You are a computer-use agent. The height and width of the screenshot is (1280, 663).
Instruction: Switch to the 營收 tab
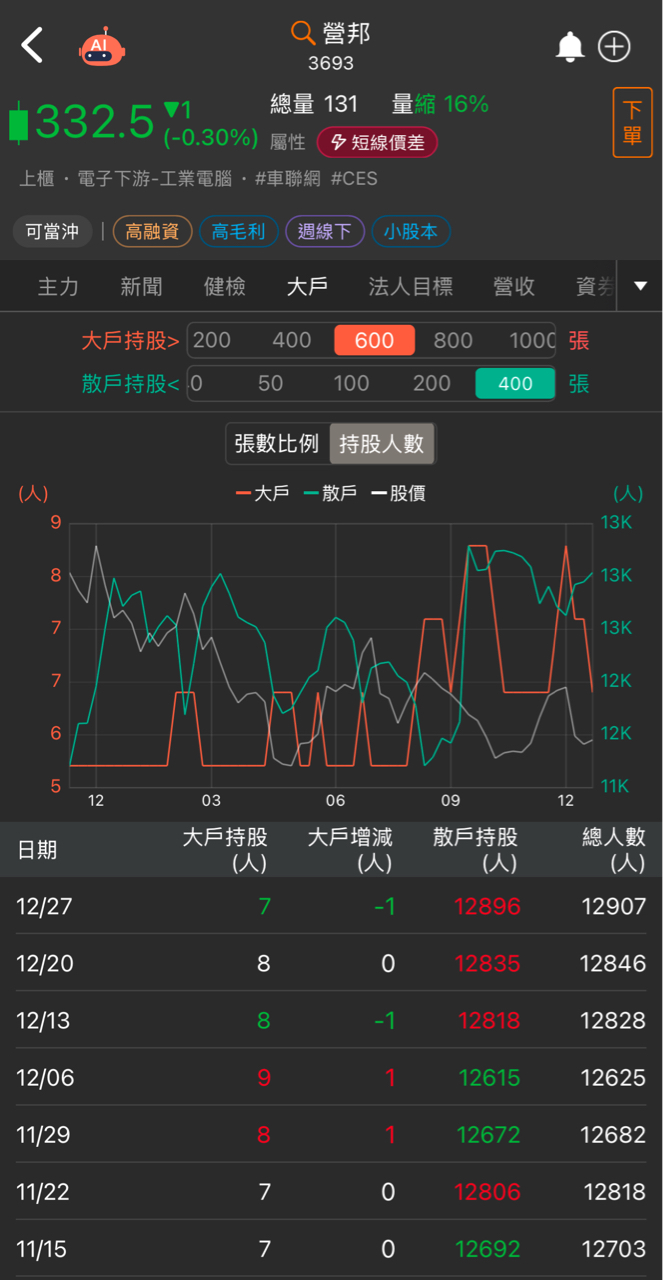tap(514, 287)
